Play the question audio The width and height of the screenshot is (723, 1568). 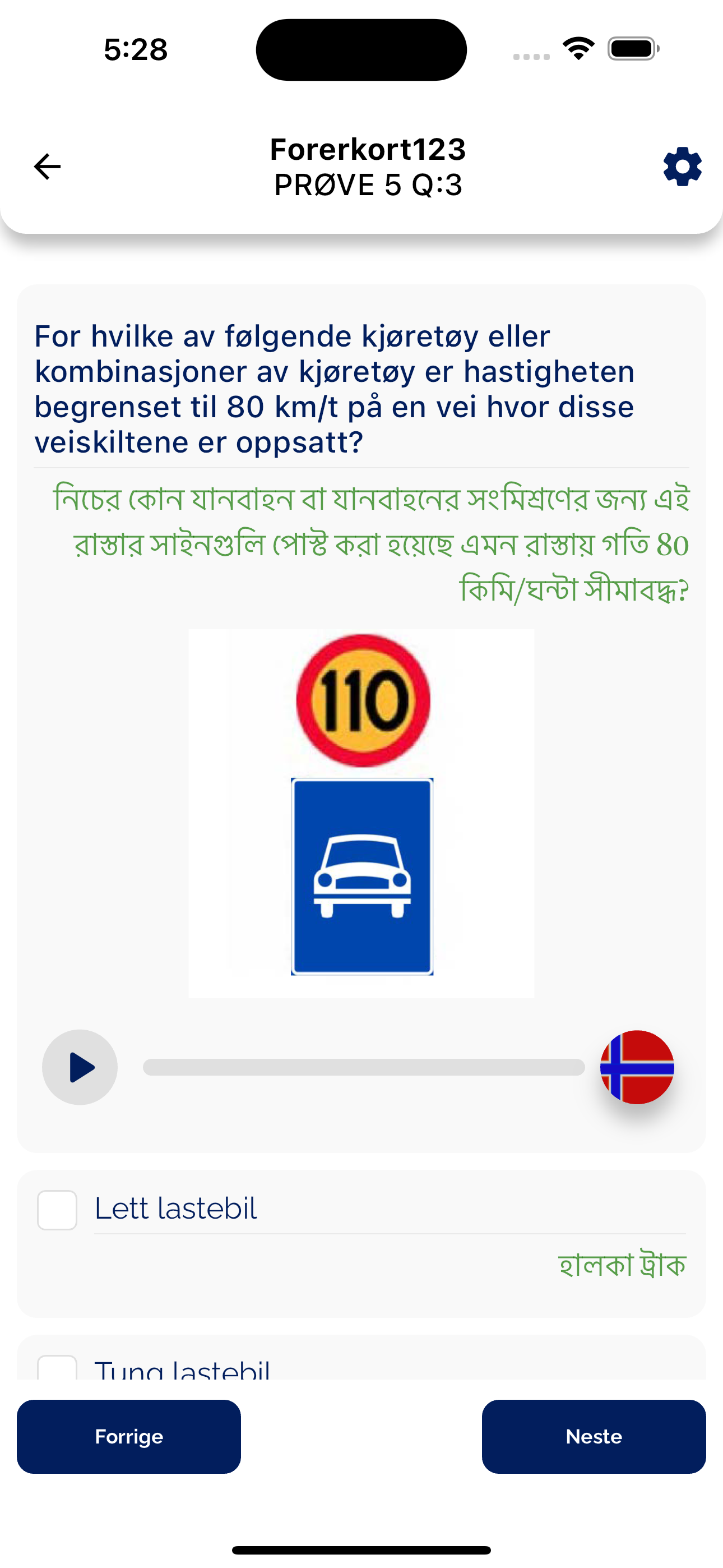[80, 1067]
